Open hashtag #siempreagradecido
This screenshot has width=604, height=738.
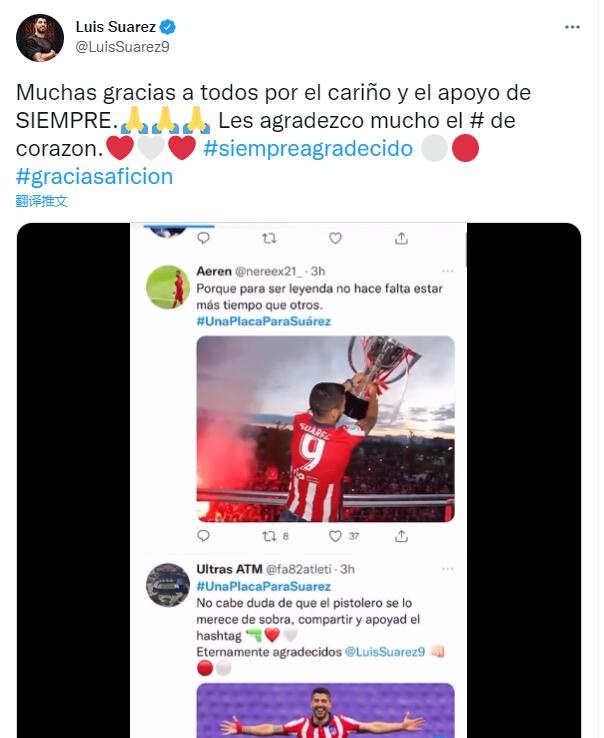click(x=308, y=148)
